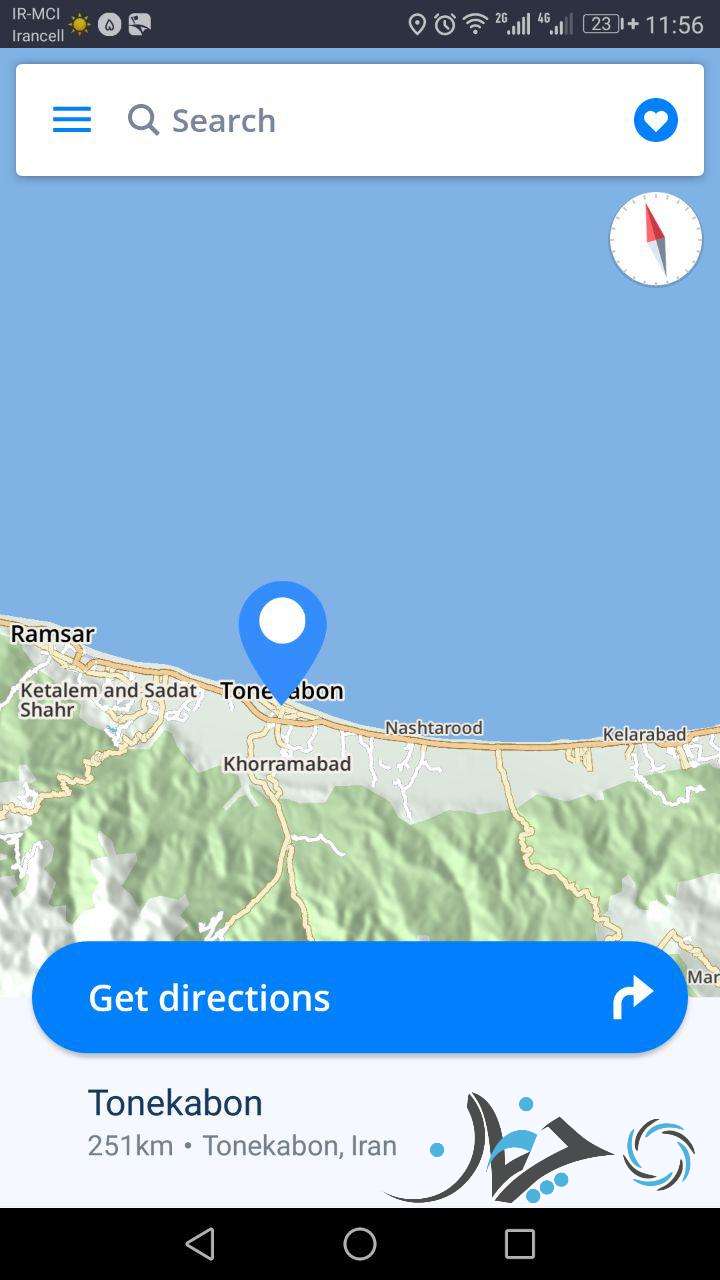Get directions to Tonekabon
The height and width of the screenshot is (1280, 720).
pos(360,997)
